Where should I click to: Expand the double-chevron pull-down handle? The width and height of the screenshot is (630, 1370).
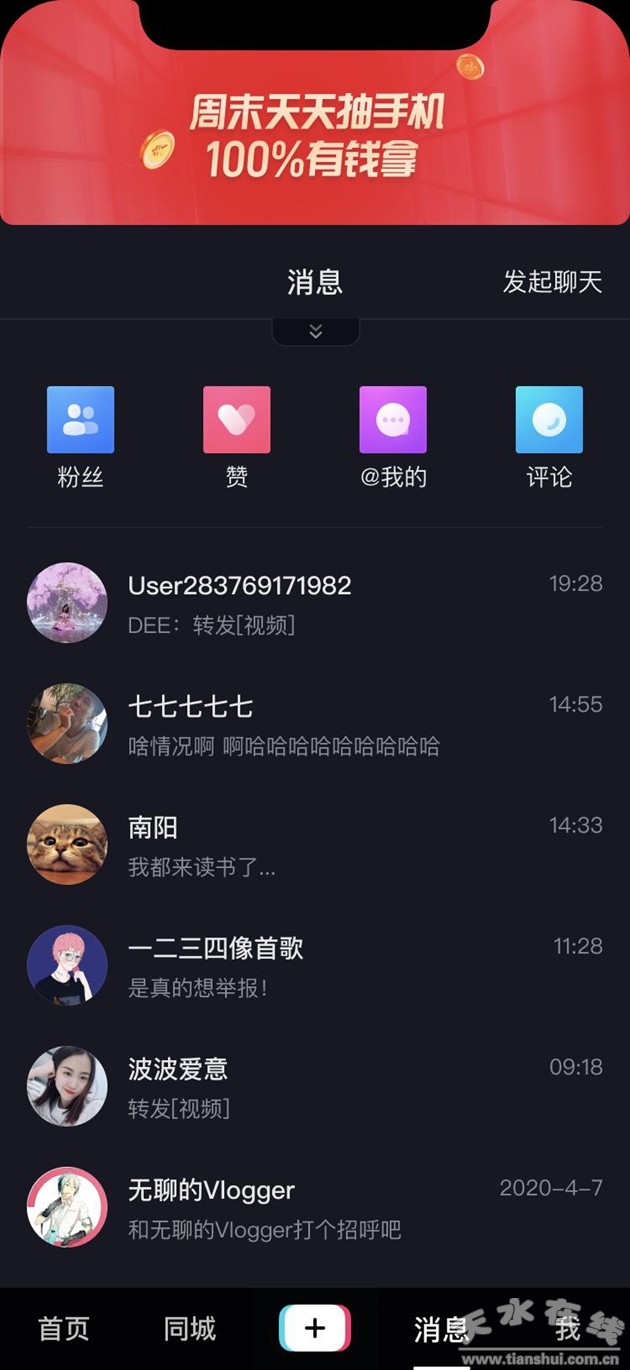click(315, 332)
